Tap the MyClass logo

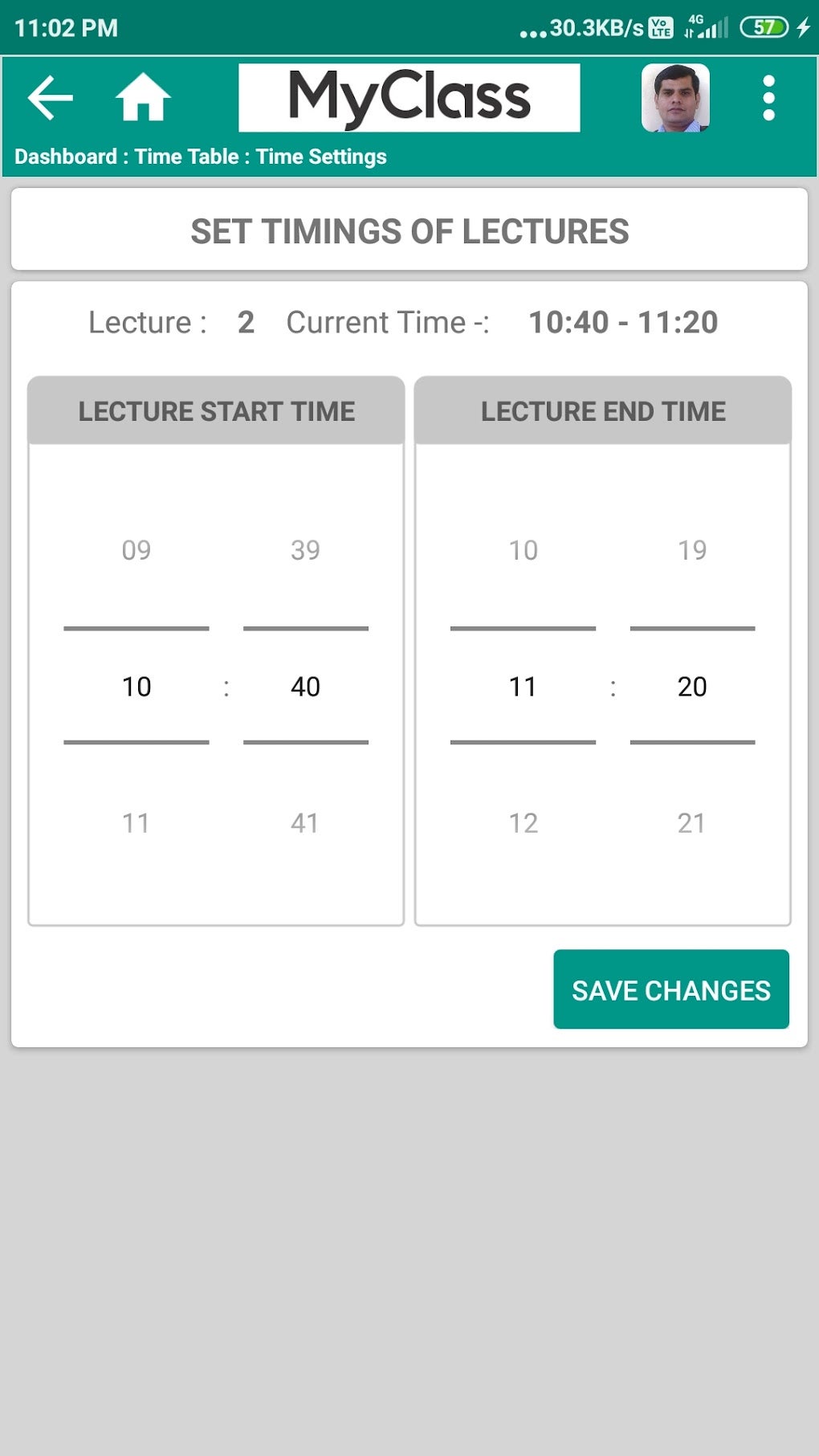pos(409,96)
